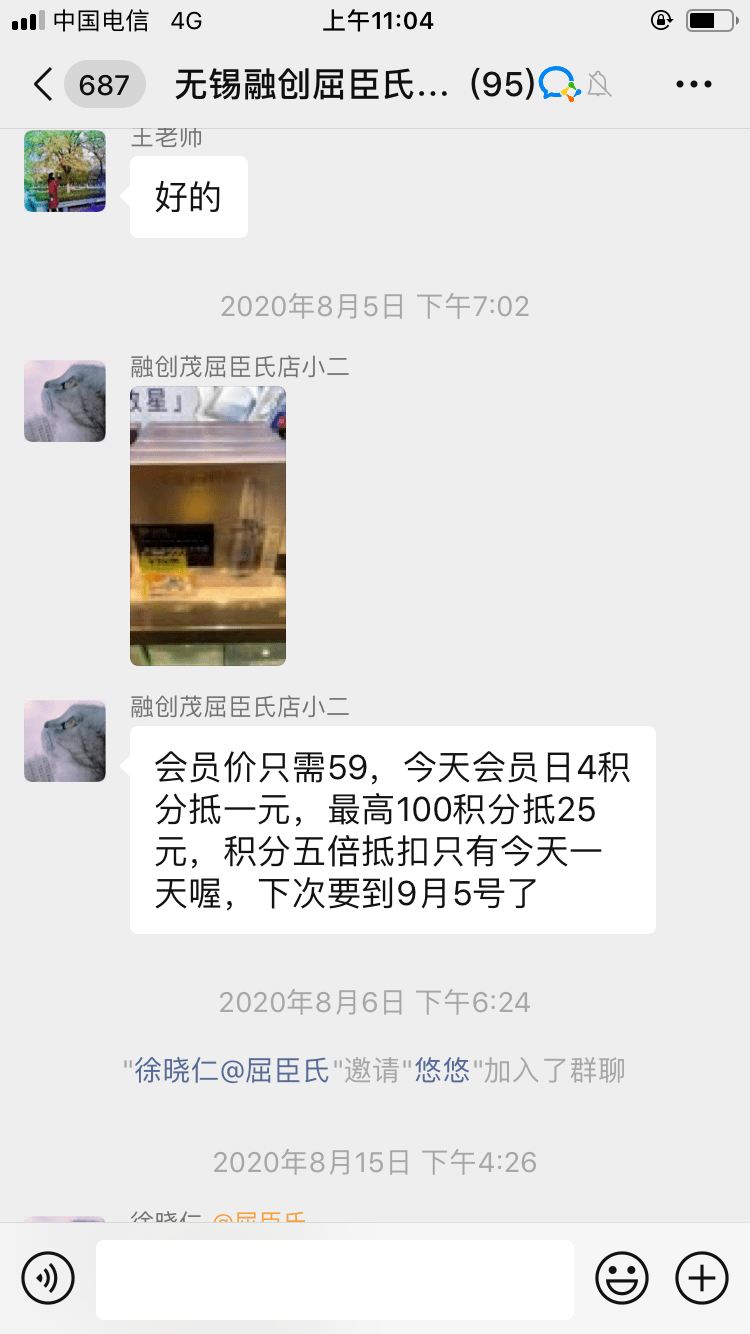Open the group chat overflow menu
The width and height of the screenshot is (750, 1334).
click(694, 85)
